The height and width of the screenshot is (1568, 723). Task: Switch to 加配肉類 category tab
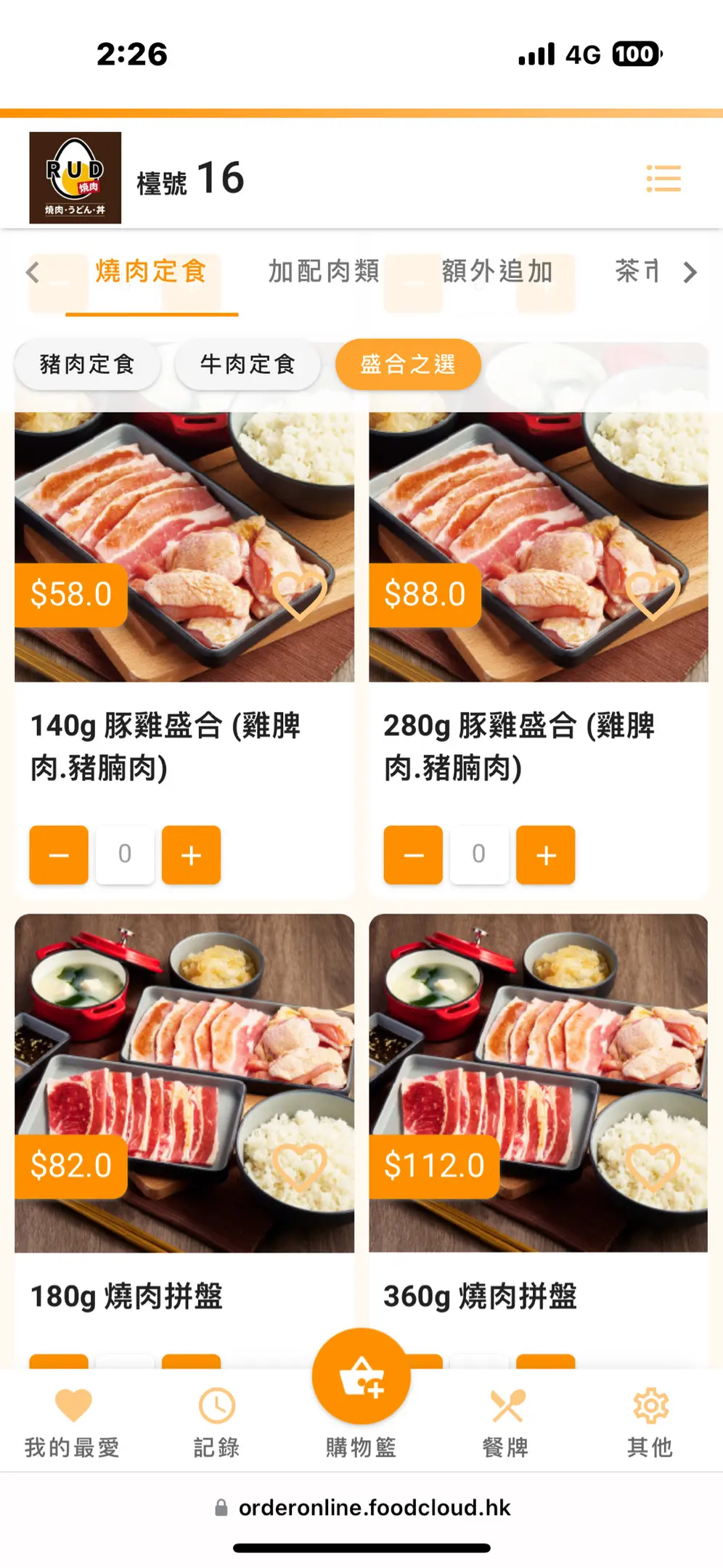[x=324, y=271]
